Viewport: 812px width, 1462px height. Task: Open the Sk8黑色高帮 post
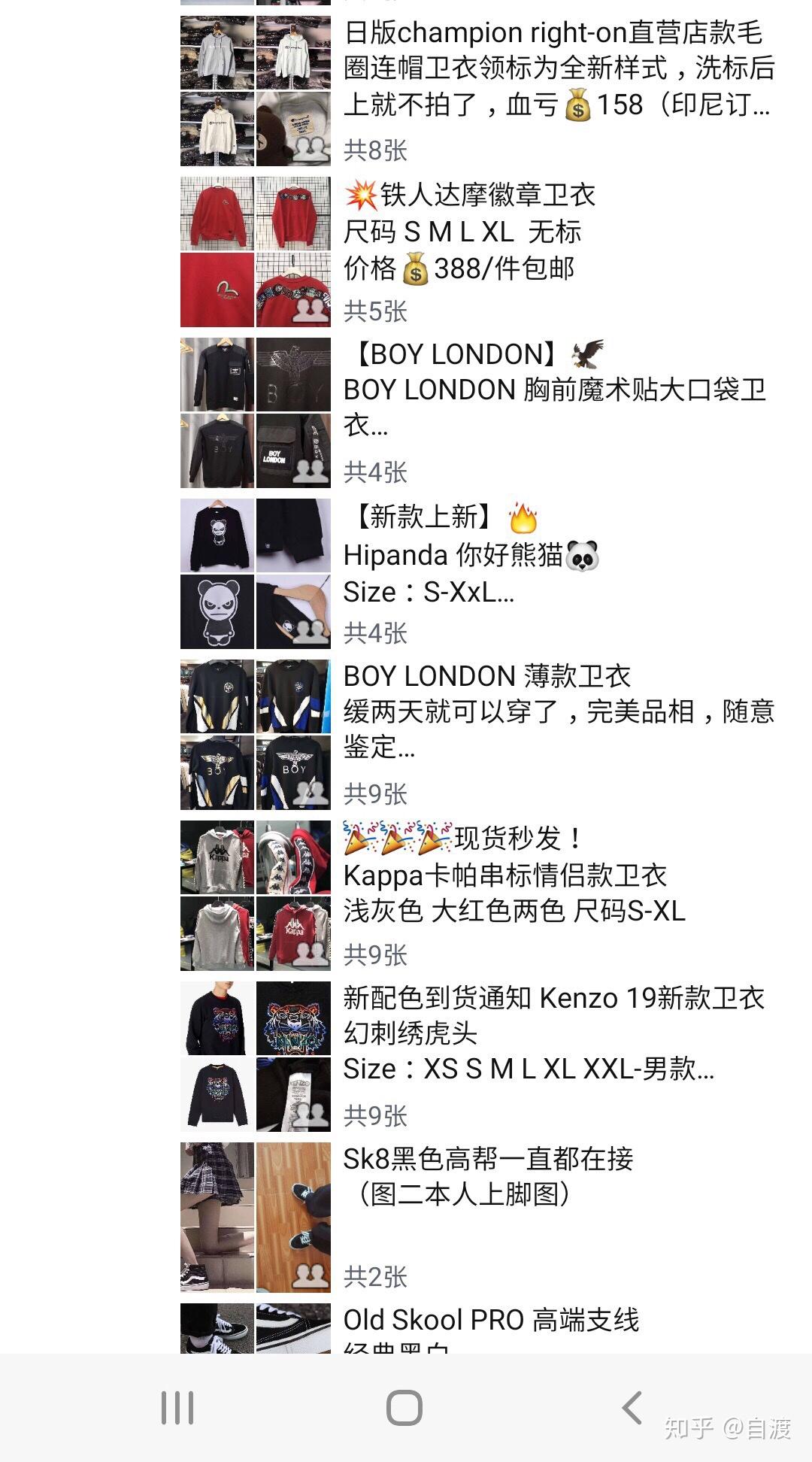(489, 1176)
